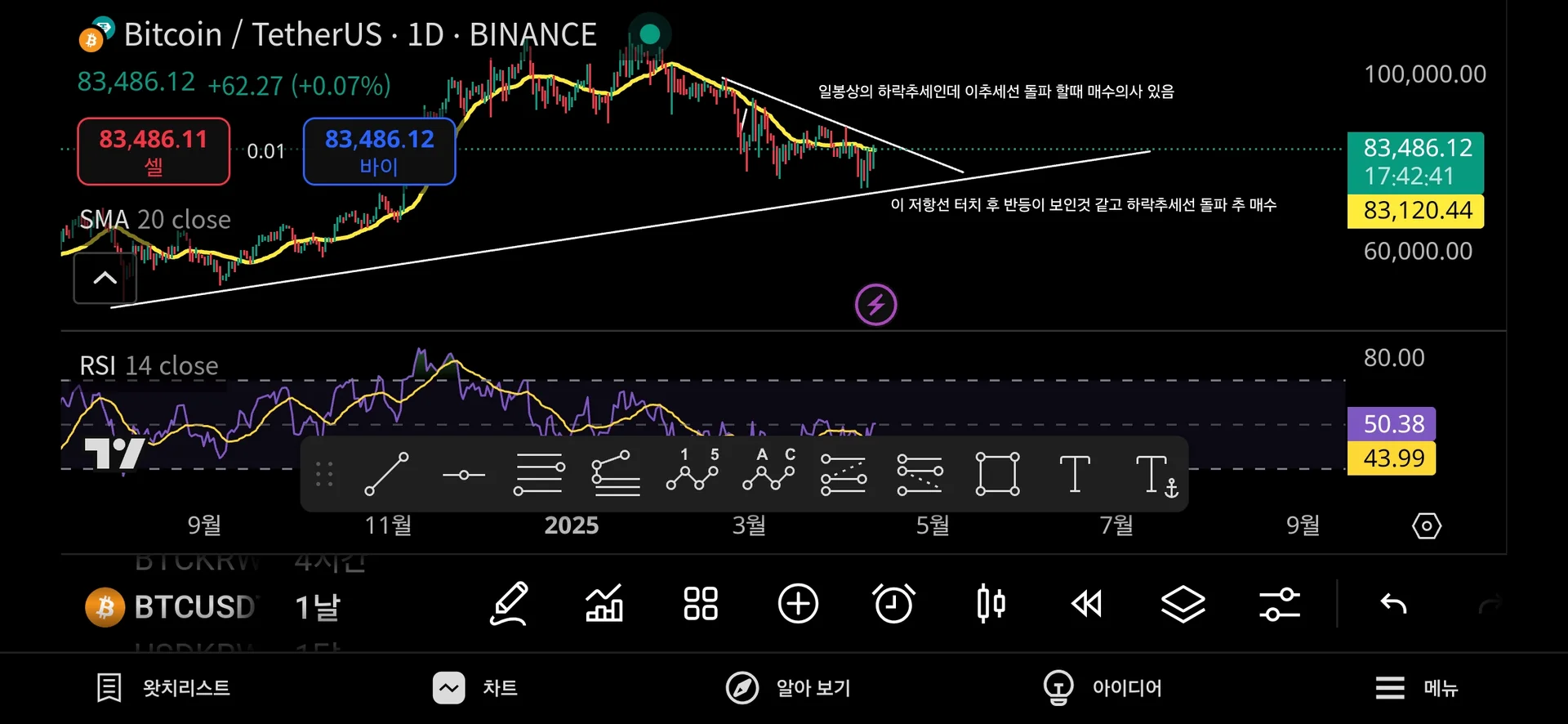The width and height of the screenshot is (1568, 724).
Task: Open the chart scale settings hexagon
Action: coord(1427,526)
